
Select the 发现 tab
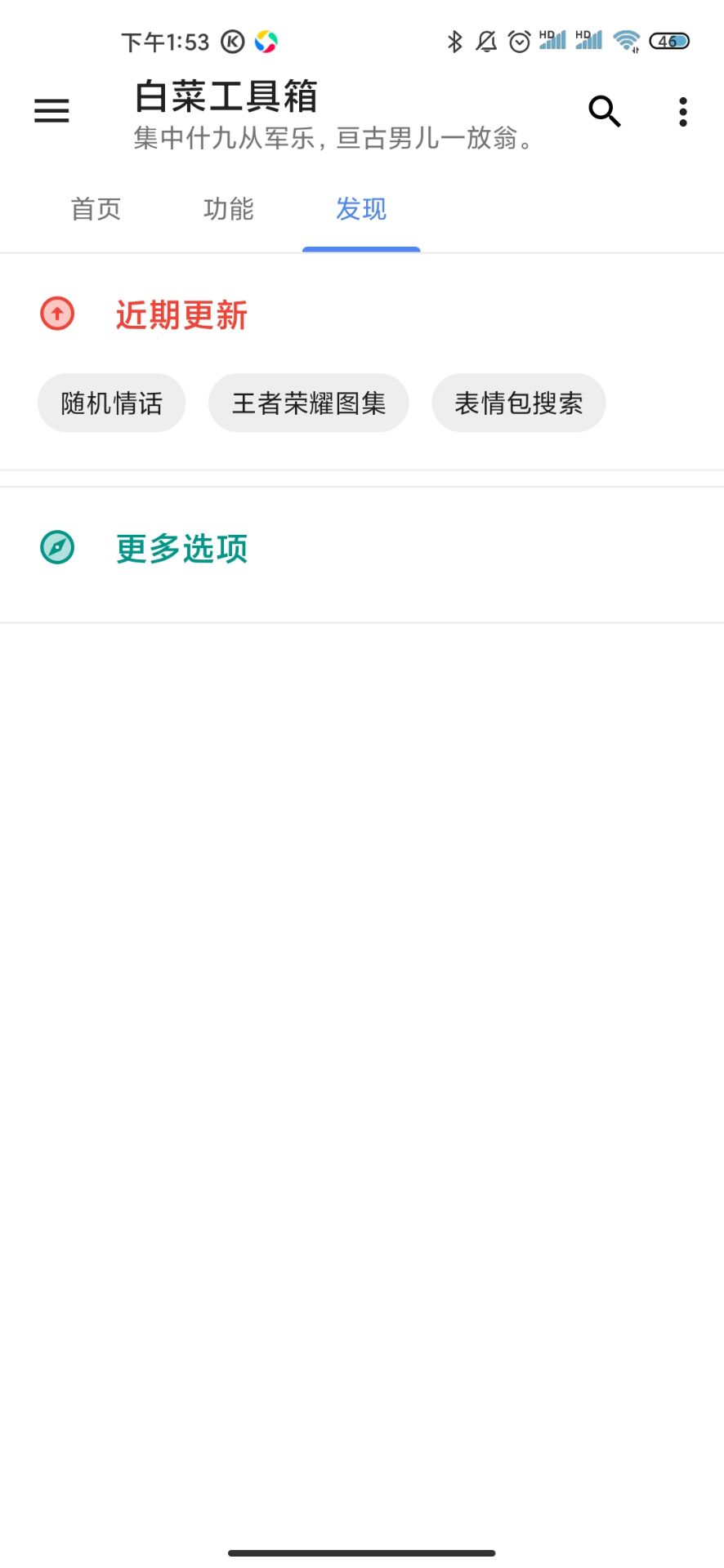pos(360,210)
